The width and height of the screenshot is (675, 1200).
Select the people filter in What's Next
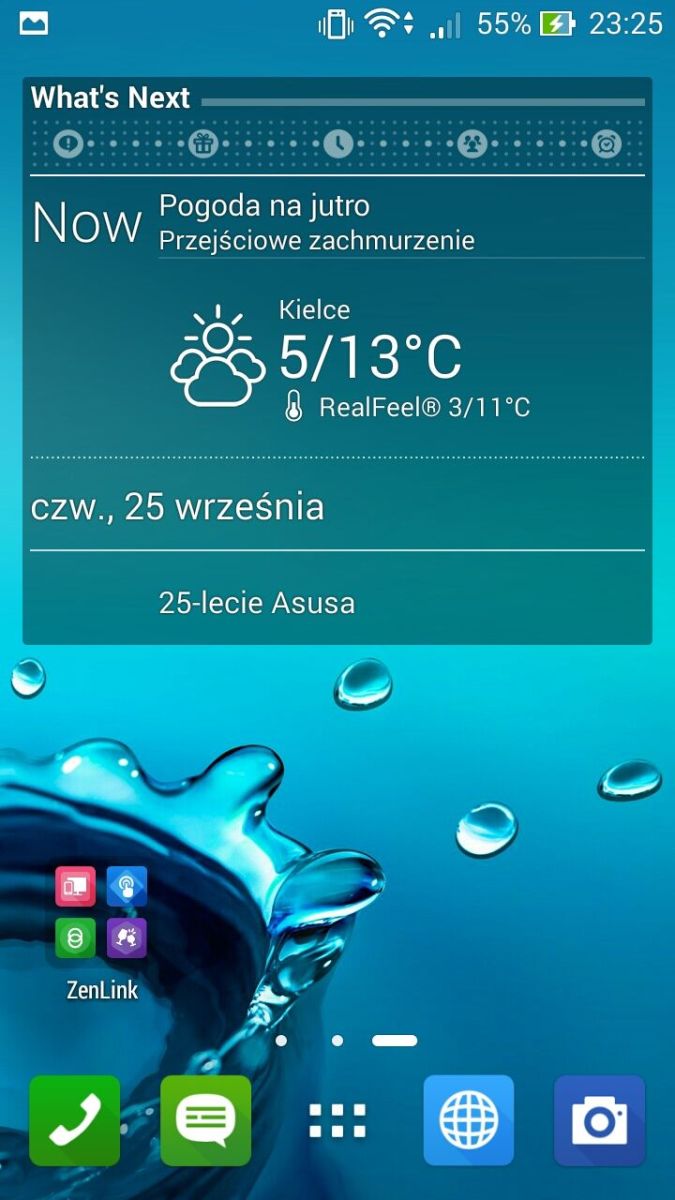(x=472, y=144)
